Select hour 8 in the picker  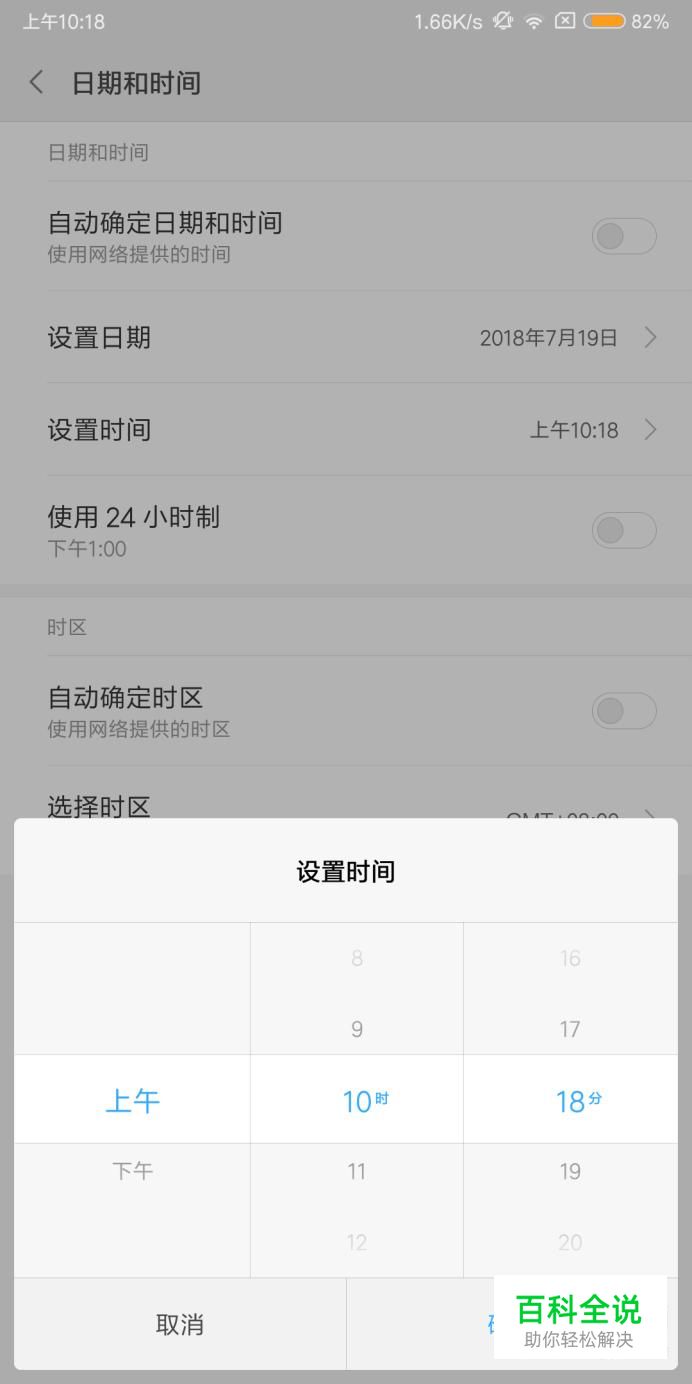click(357, 958)
